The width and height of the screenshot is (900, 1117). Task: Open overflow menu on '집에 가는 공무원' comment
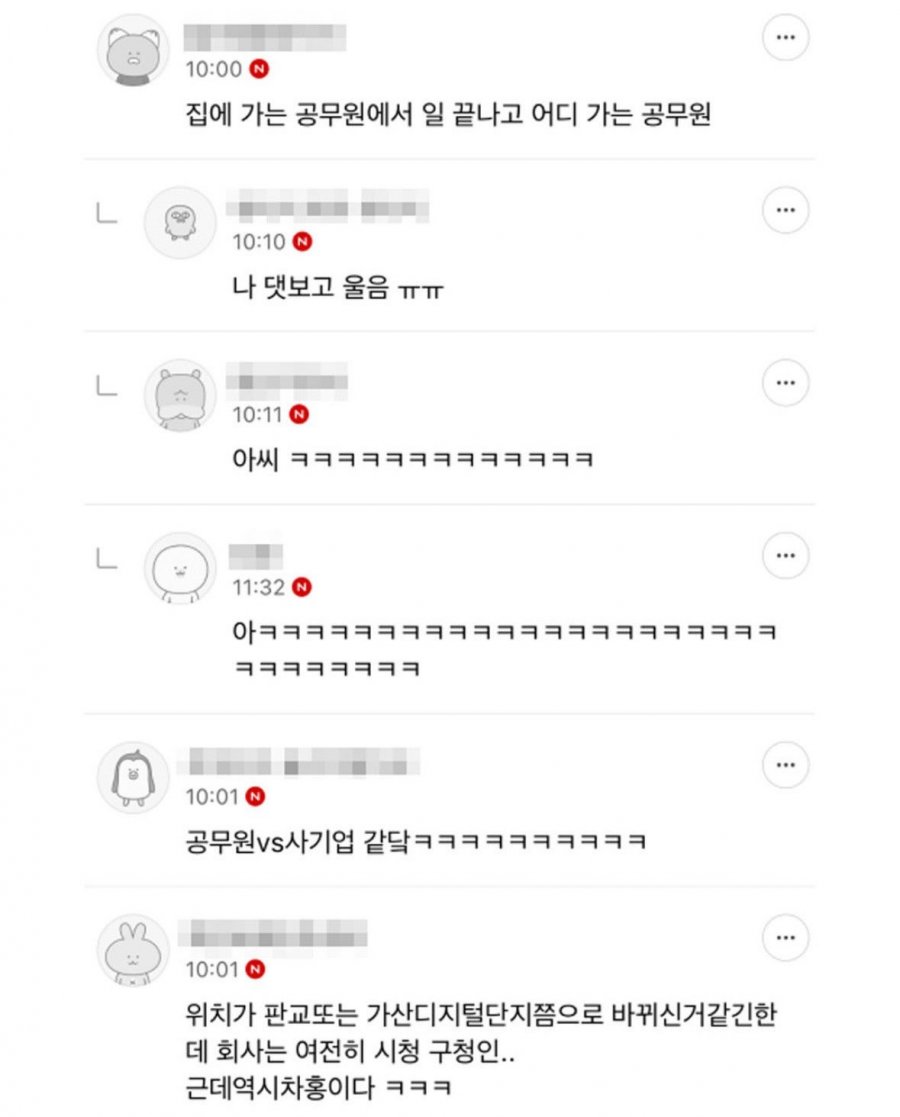coord(786,38)
